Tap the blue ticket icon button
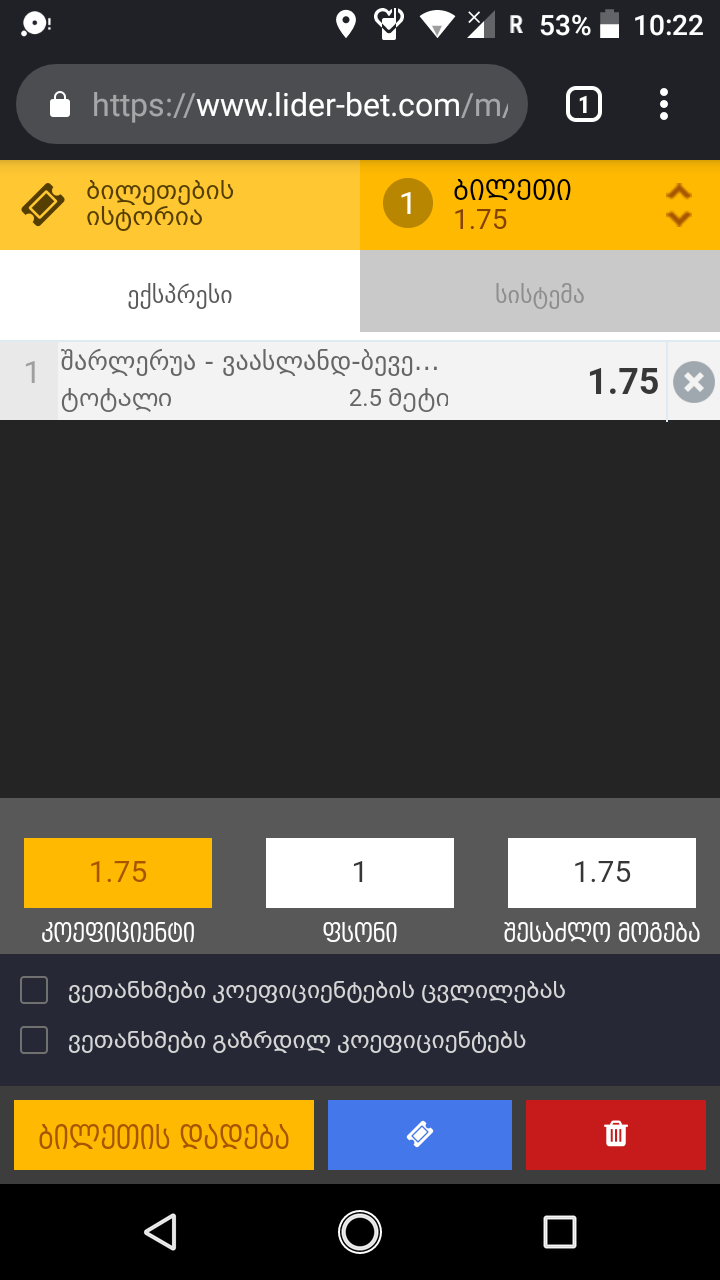Image resolution: width=720 pixels, height=1280 pixels. tap(420, 1135)
